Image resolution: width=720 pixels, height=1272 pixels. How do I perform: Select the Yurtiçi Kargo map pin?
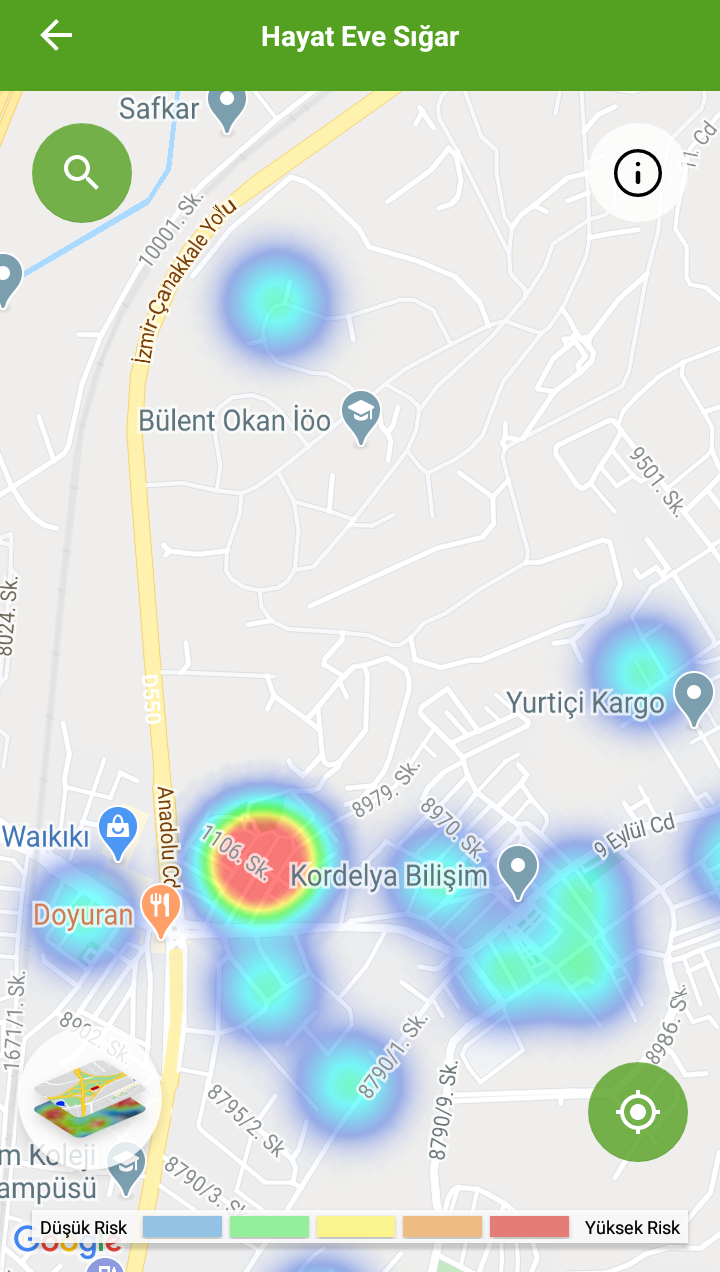pos(693,696)
